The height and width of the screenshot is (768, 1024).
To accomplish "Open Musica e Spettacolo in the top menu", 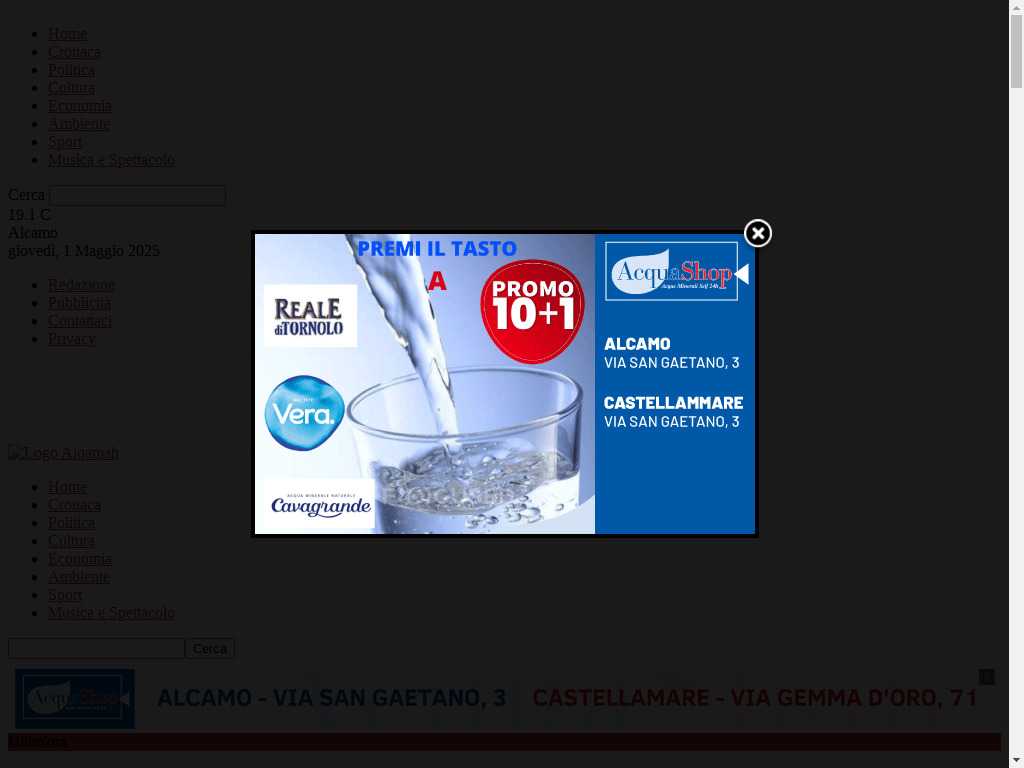I will click(111, 160).
